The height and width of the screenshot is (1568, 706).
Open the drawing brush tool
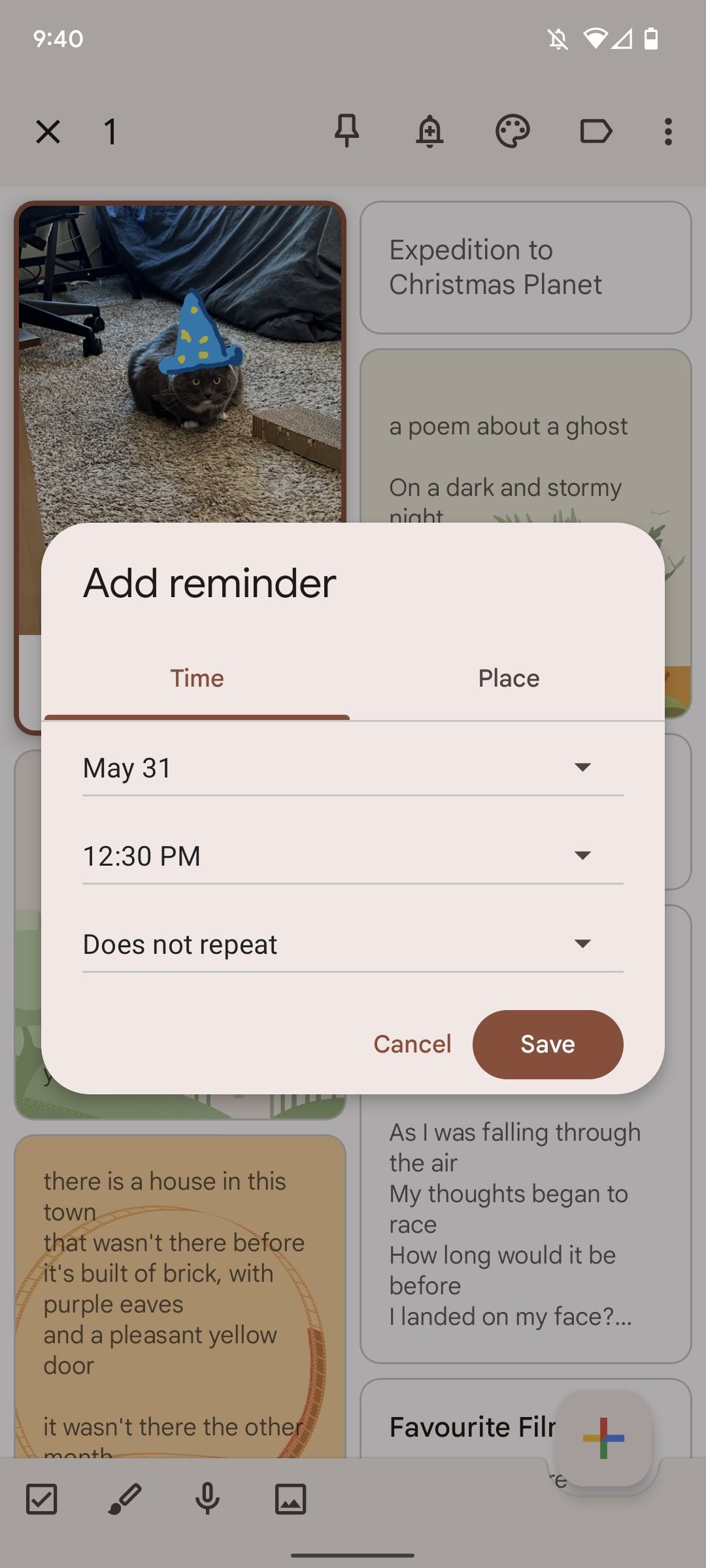point(124,1499)
